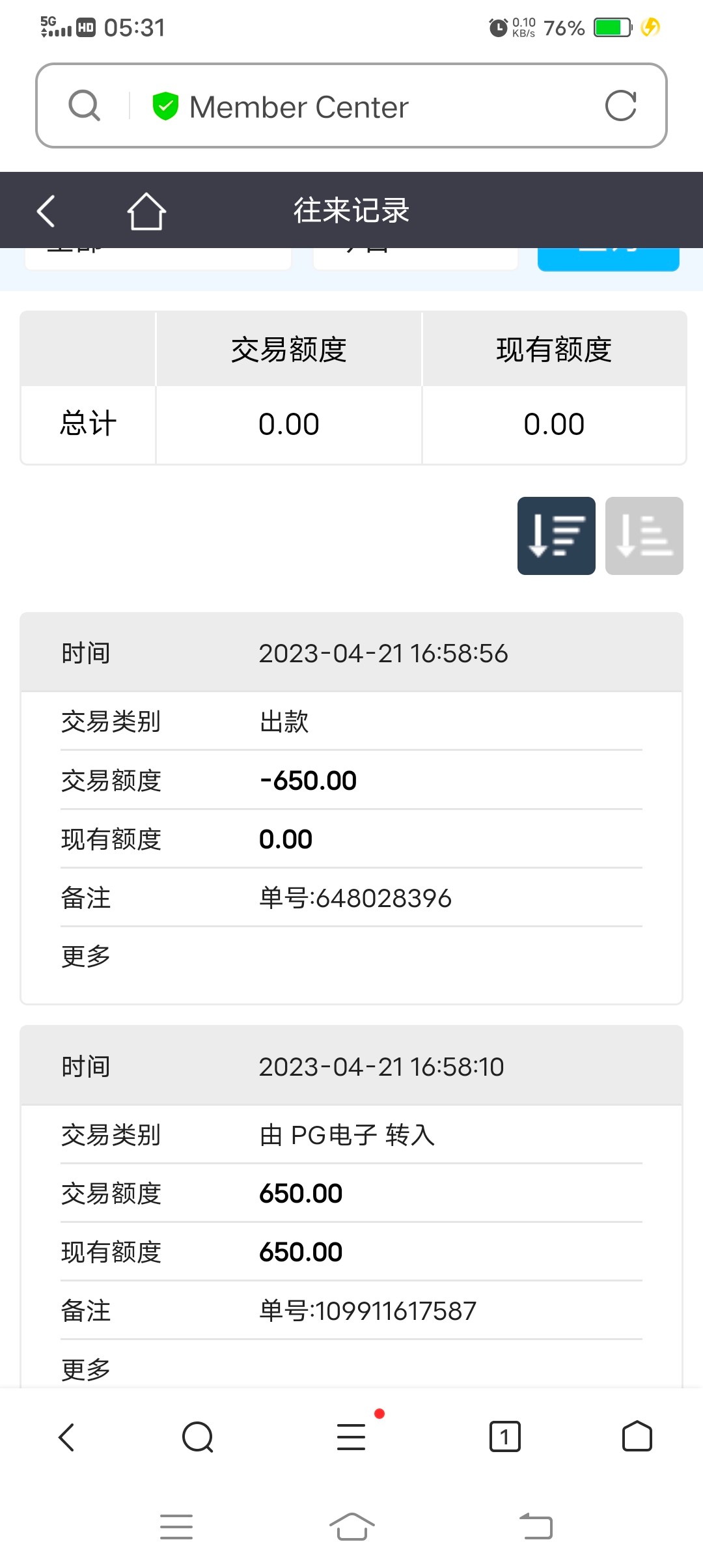703x1568 pixels.
Task: Open the browser tabs switcher
Action: point(504,1436)
